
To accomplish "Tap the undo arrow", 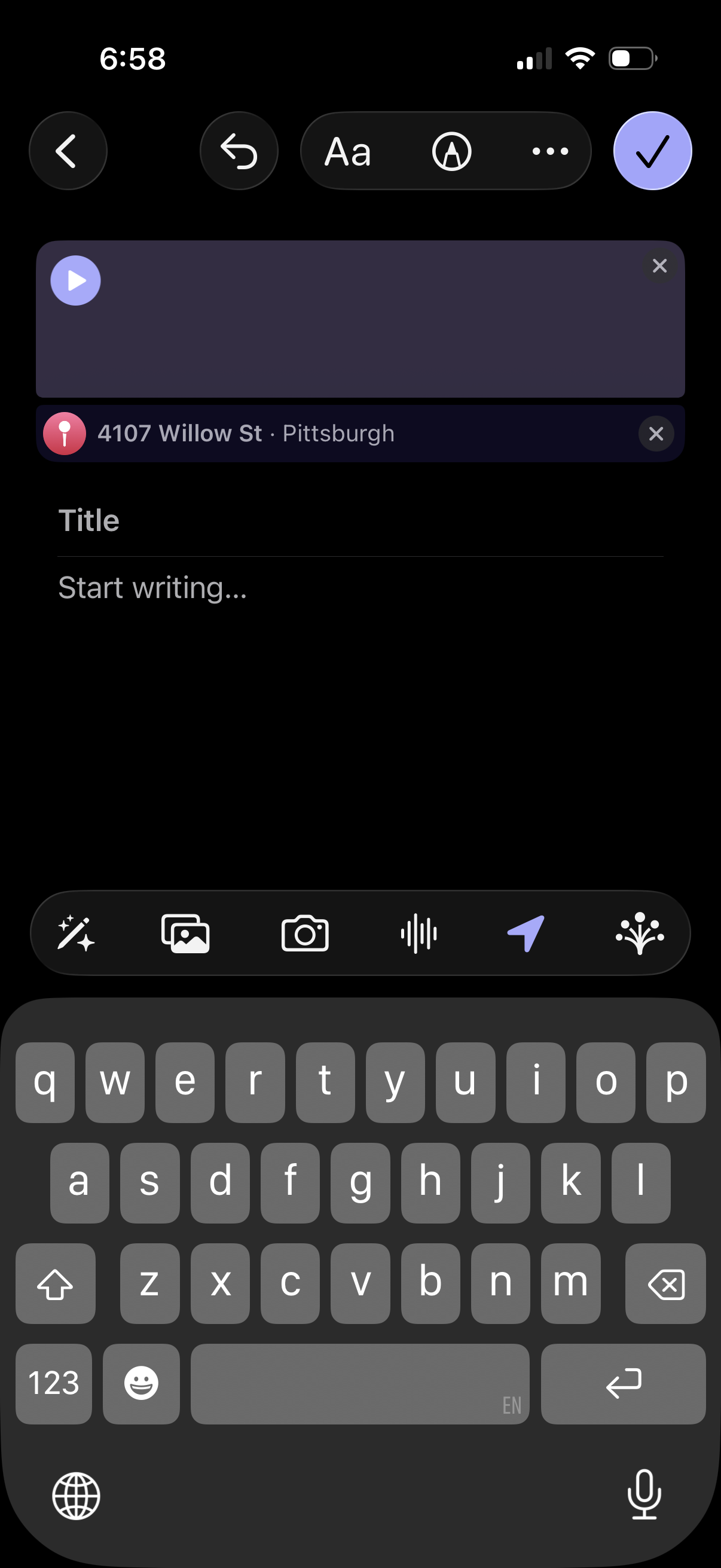I will pos(239,151).
